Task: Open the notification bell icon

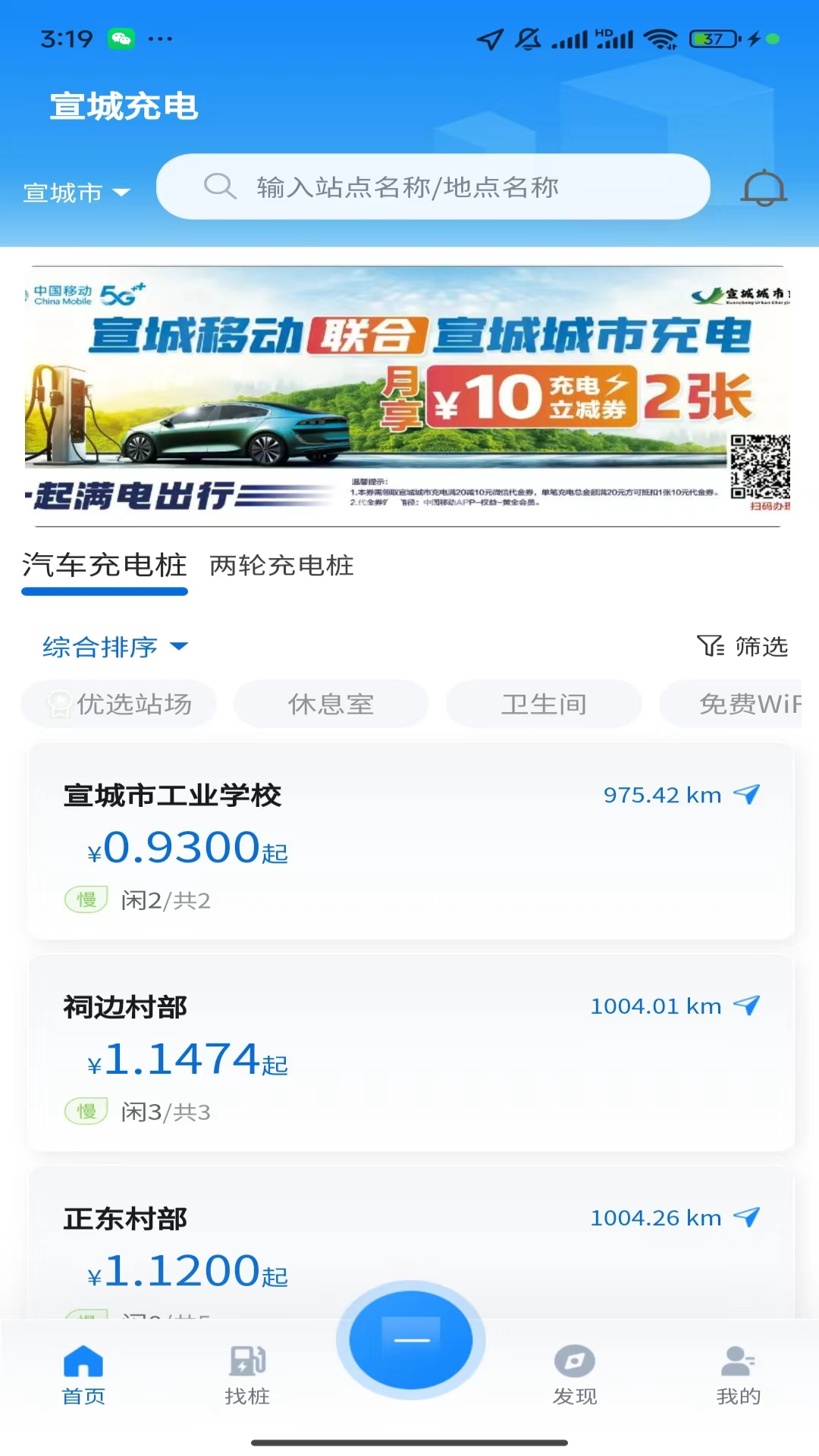Action: point(764,187)
